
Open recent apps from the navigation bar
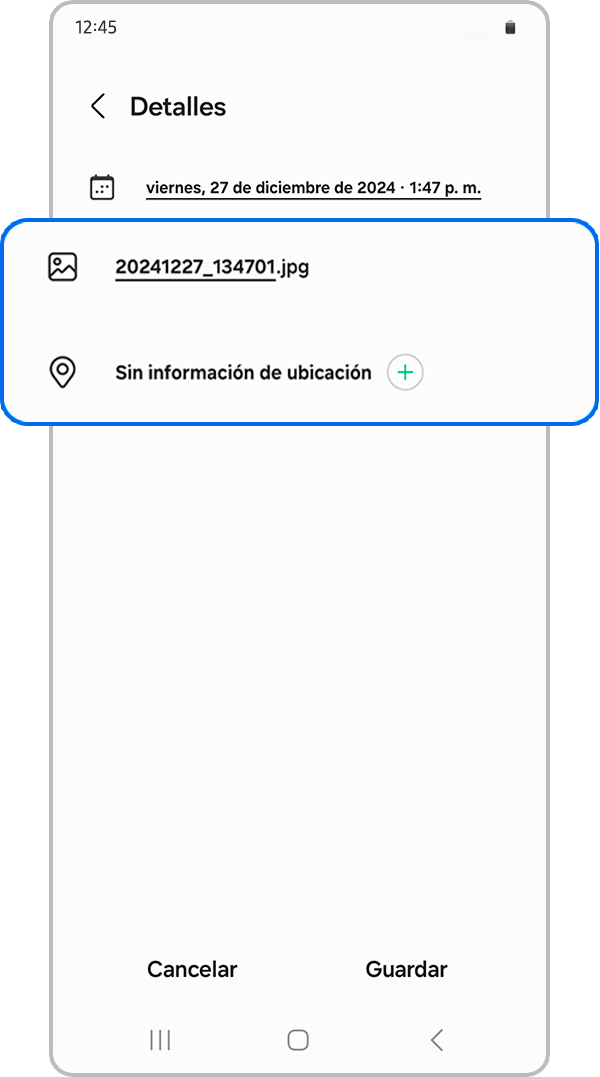point(160,1040)
